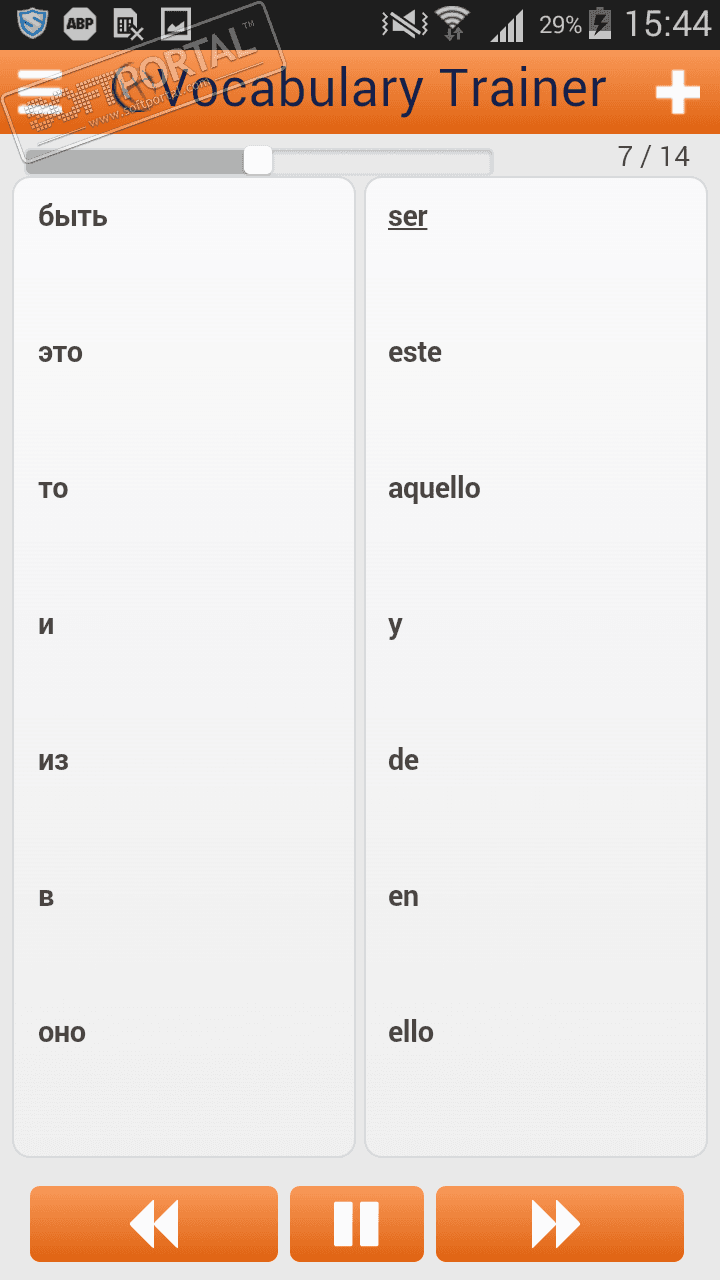Open the hamburger drawer menu
This screenshot has height=1280, width=720.
[x=40, y=92]
